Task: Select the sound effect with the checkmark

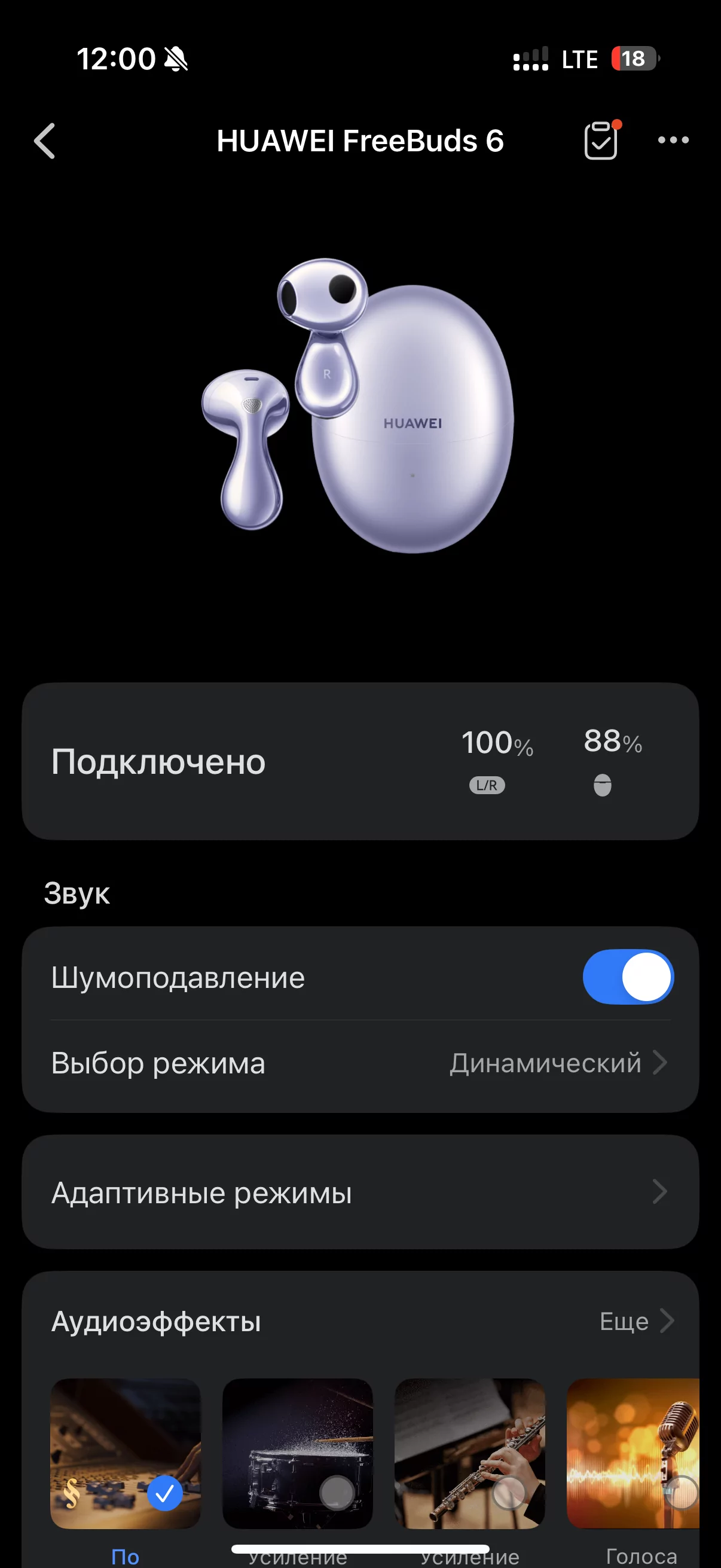Action: point(126,1454)
